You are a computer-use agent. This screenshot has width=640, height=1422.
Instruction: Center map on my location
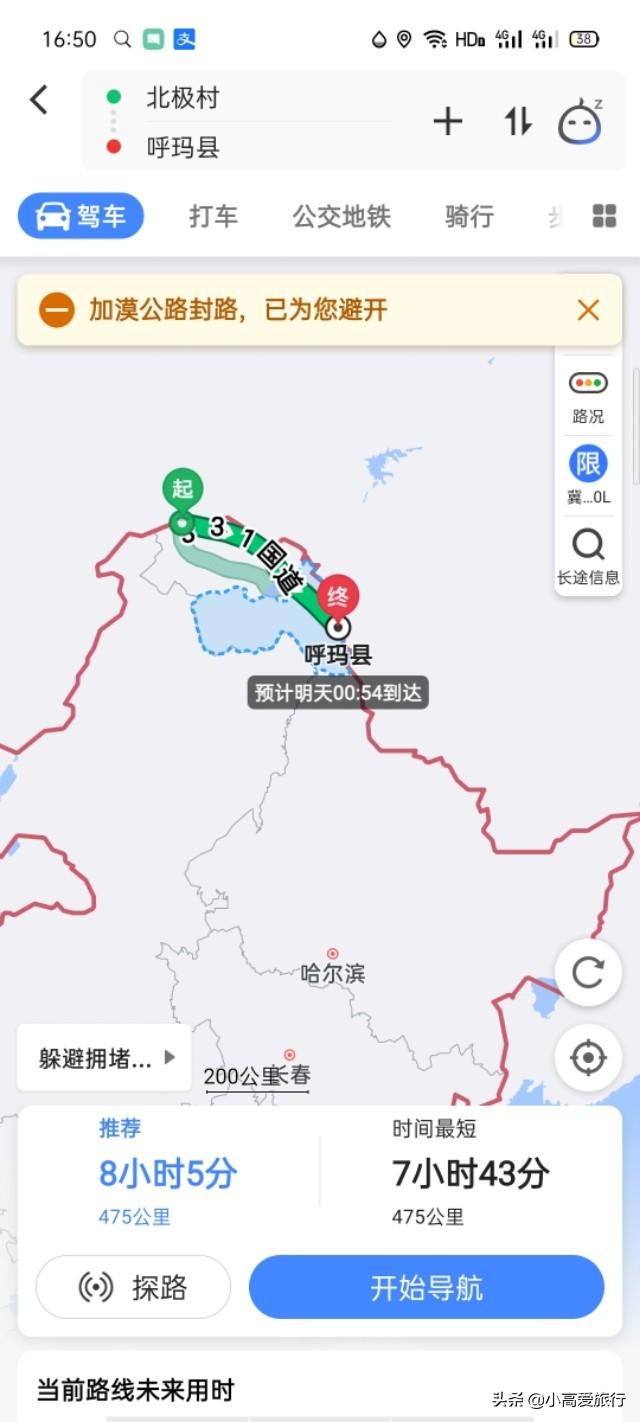tap(588, 1057)
